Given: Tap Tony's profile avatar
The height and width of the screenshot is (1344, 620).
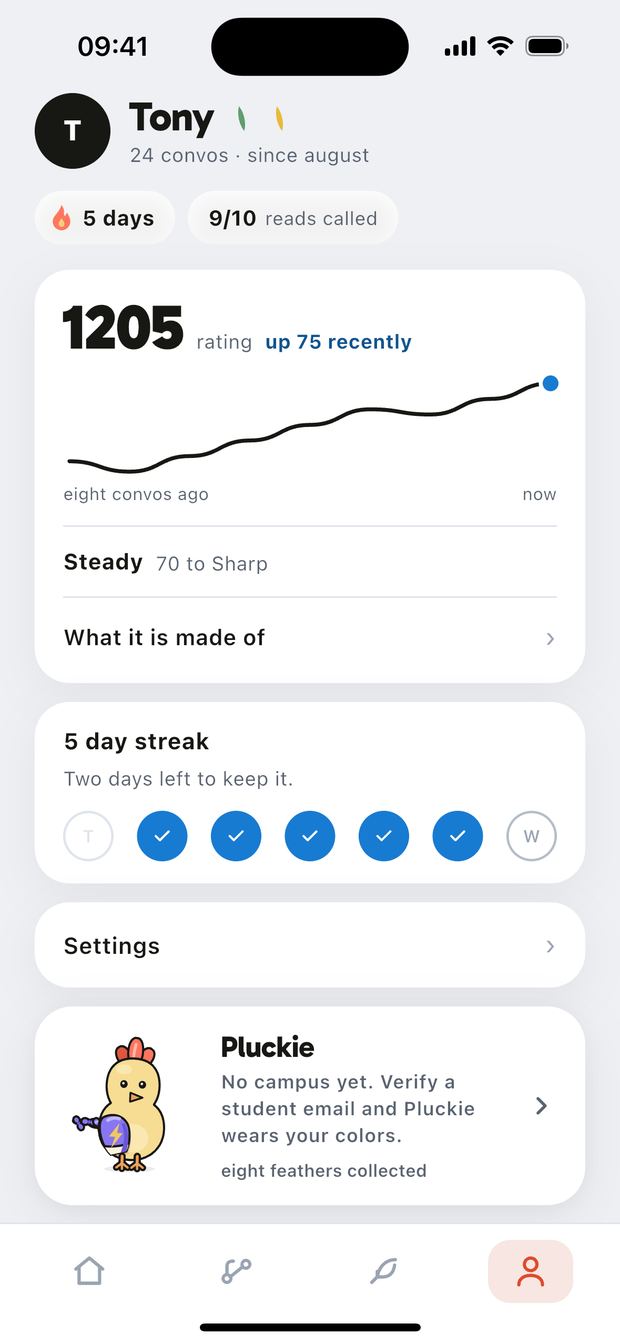Looking at the screenshot, I should point(72,131).
